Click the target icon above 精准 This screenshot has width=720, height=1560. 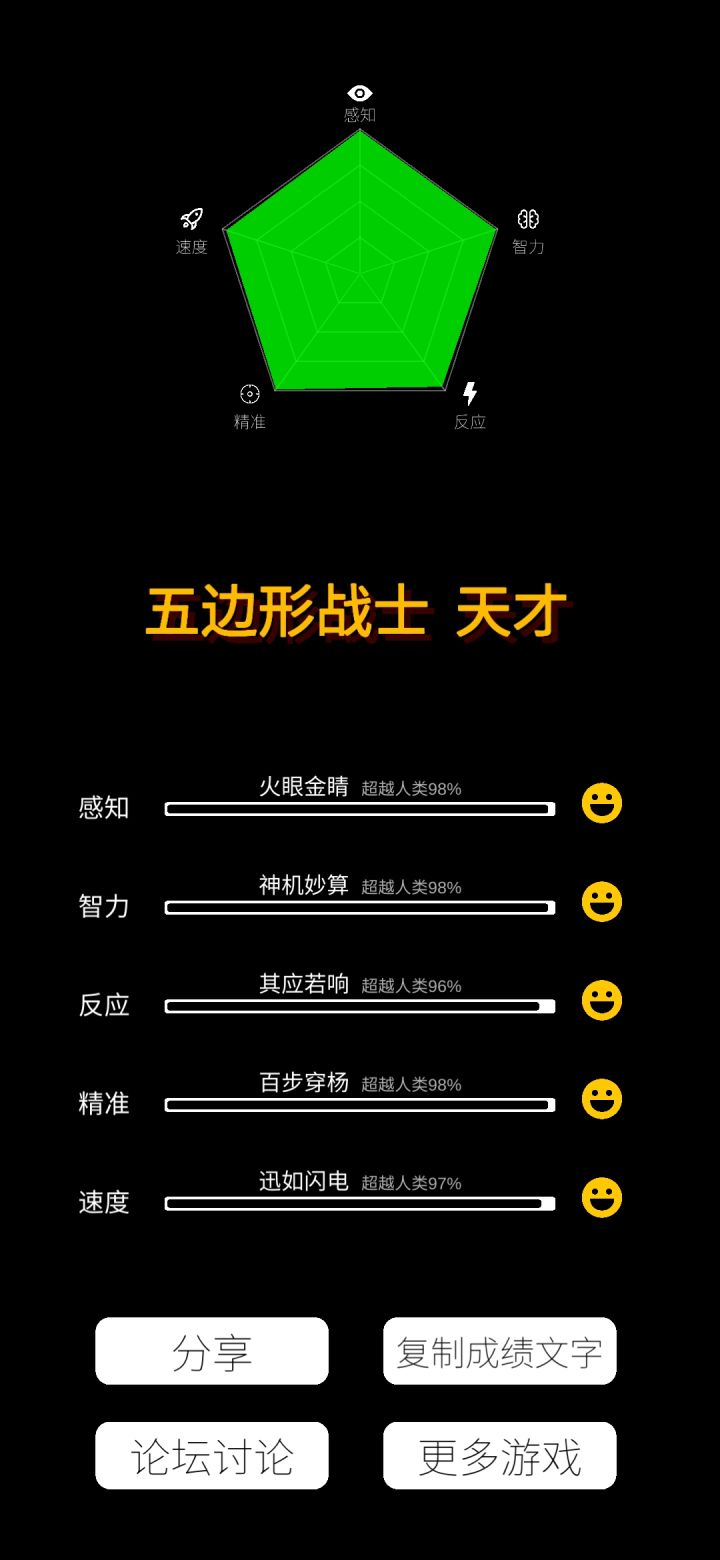(x=249, y=394)
